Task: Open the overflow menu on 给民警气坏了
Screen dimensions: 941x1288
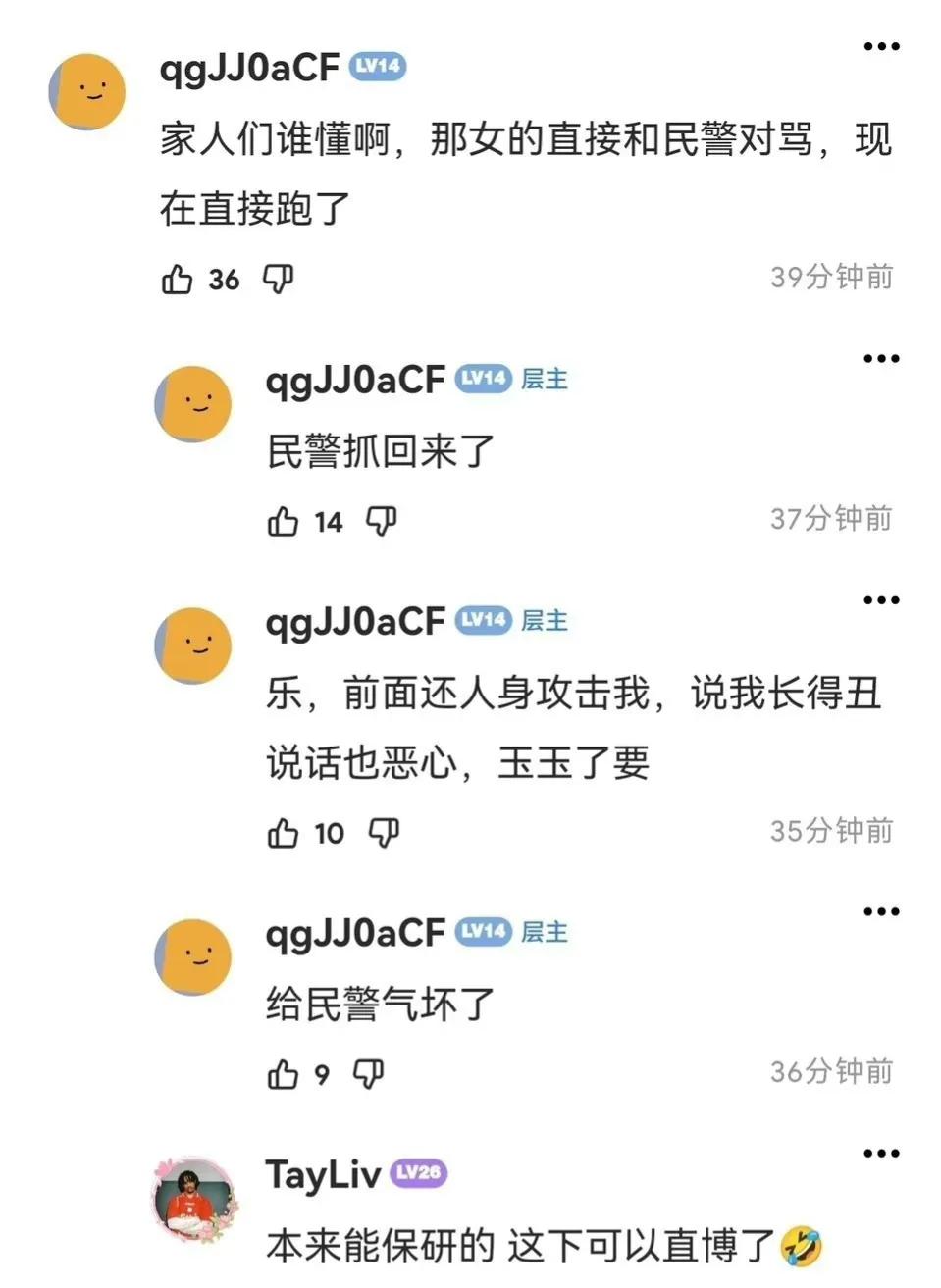Action: [881, 910]
